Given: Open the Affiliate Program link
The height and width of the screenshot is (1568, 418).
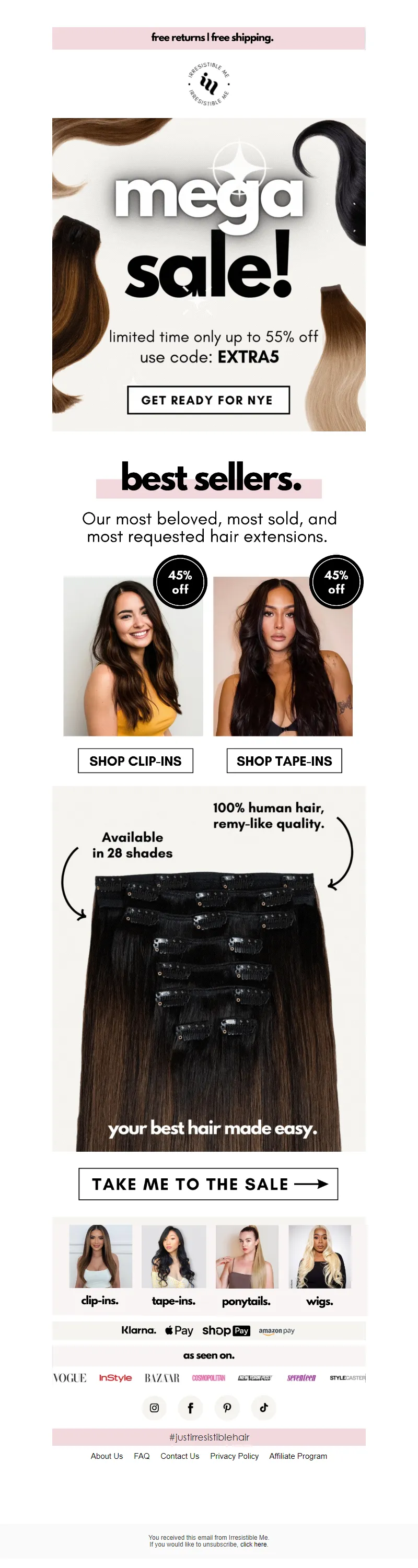Looking at the screenshot, I should [298, 1456].
